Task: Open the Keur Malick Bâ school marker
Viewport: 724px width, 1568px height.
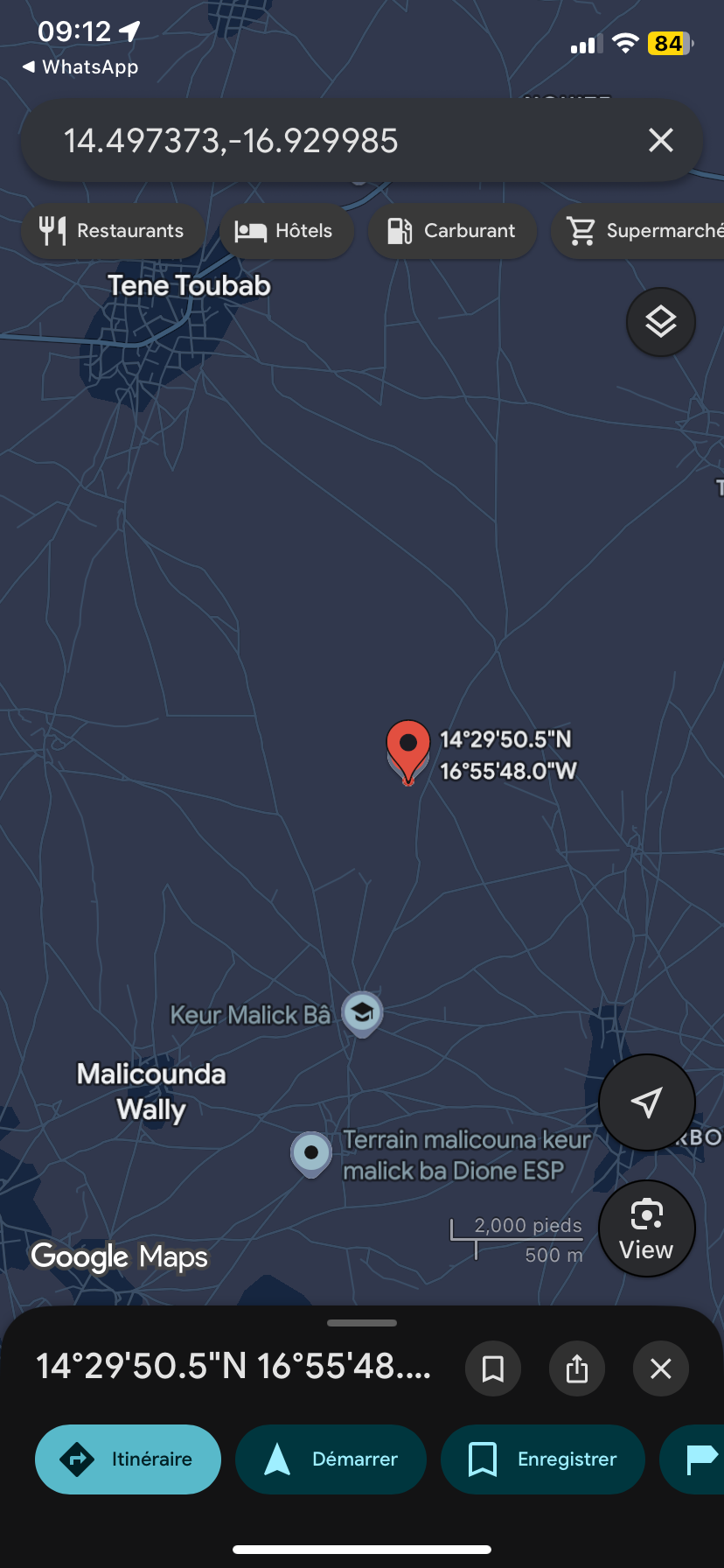Action: [x=362, y=1014]
